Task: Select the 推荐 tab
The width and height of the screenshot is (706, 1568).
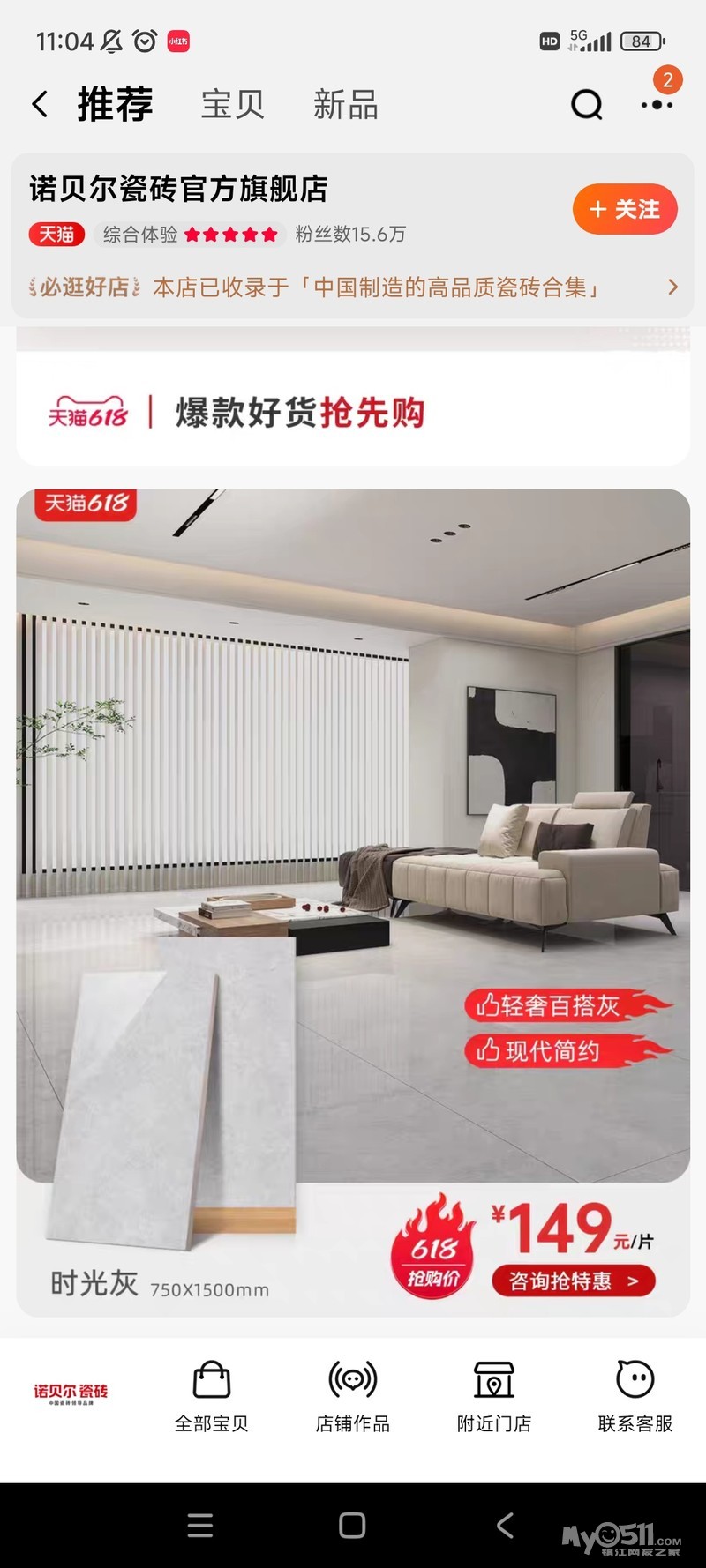Action: (x=115, y=104)
